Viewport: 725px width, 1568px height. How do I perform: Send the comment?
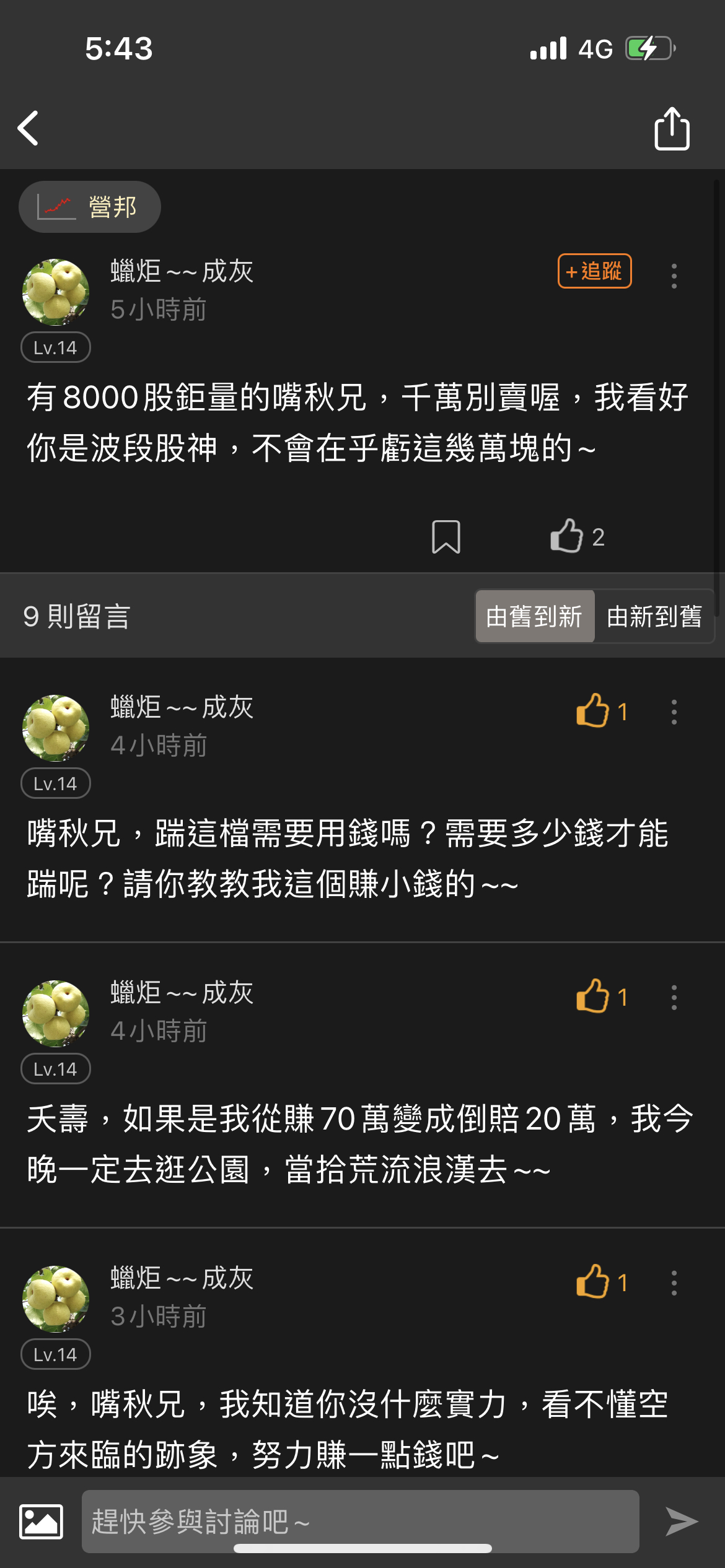click(x=682, y=1521)
